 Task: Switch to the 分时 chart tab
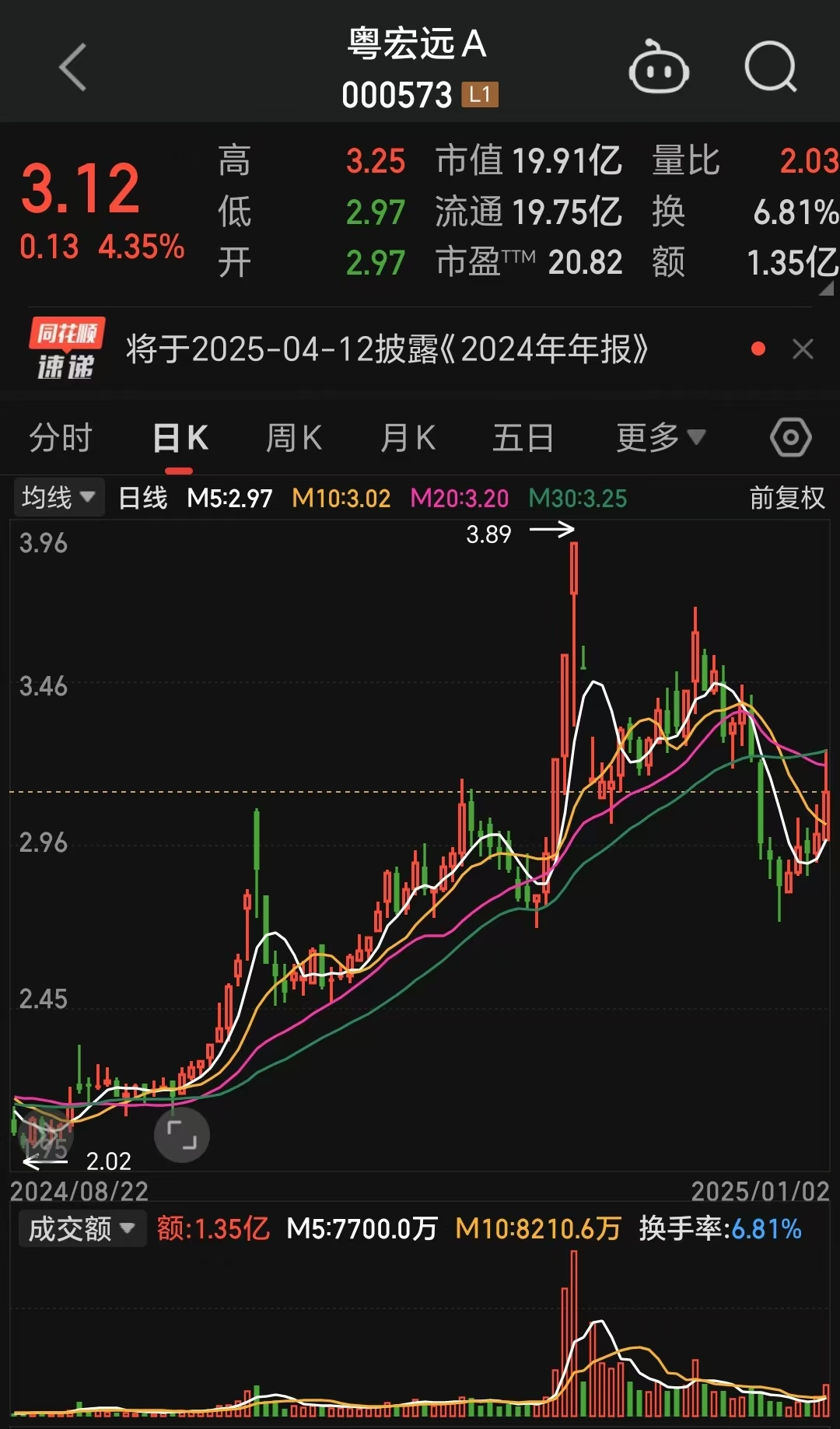pos(61,438)
